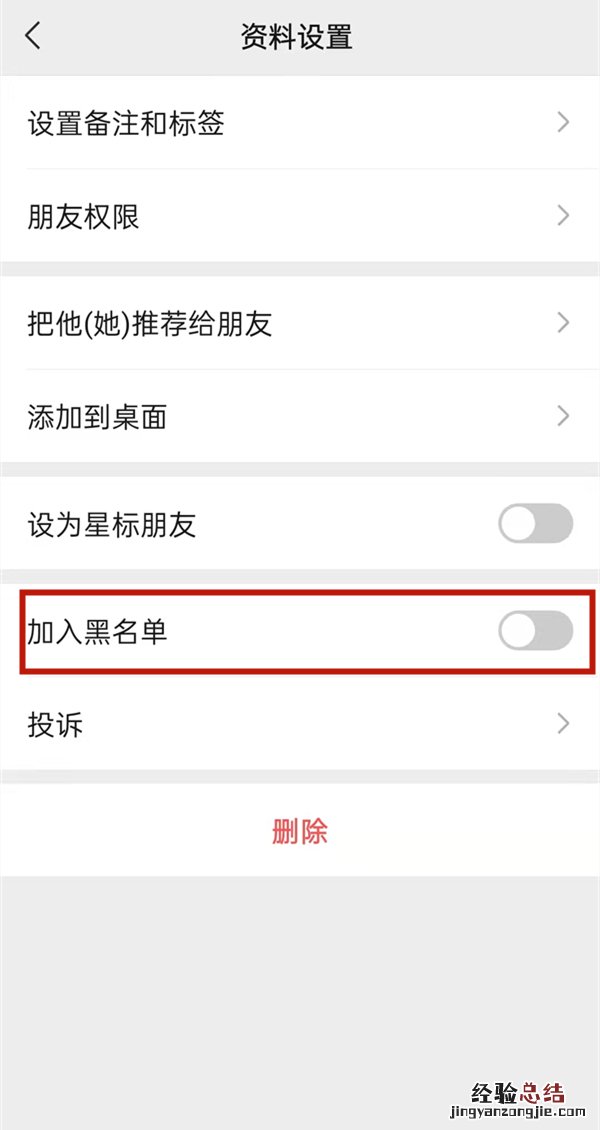Image resolution: width=600 pixels, height=1130 pixels.
Task: Enable the 加入黑名单 switch
Action: pyautogui.click(x=535, y=631)
